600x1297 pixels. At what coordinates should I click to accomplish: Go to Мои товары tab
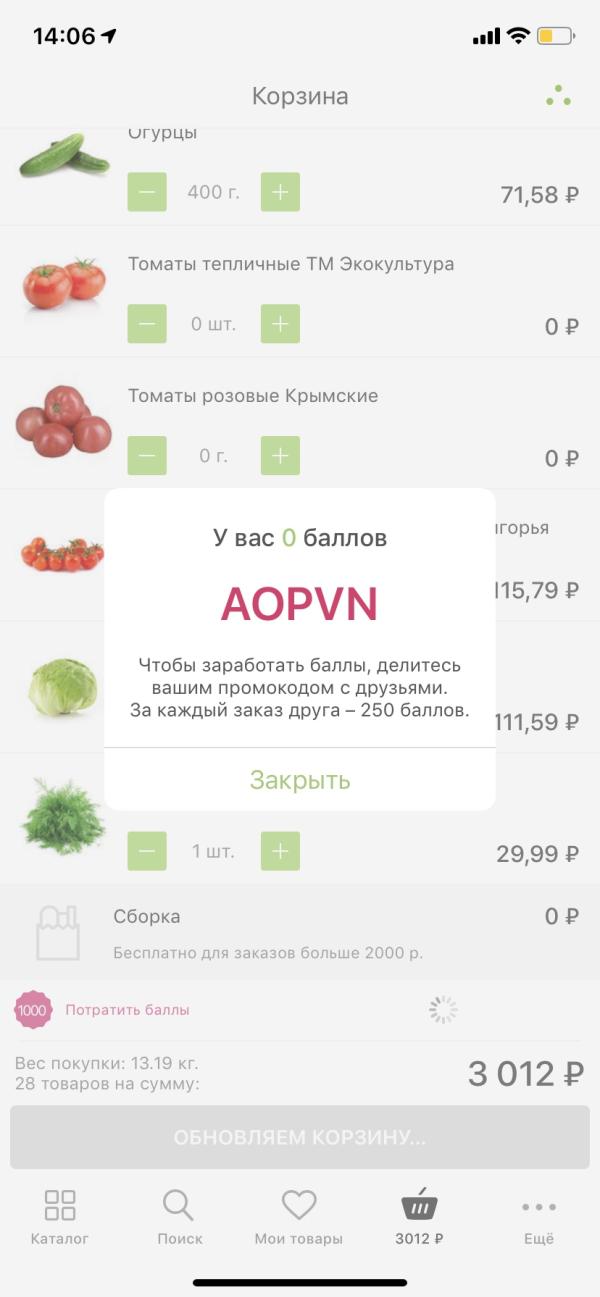coord(298,1217)
